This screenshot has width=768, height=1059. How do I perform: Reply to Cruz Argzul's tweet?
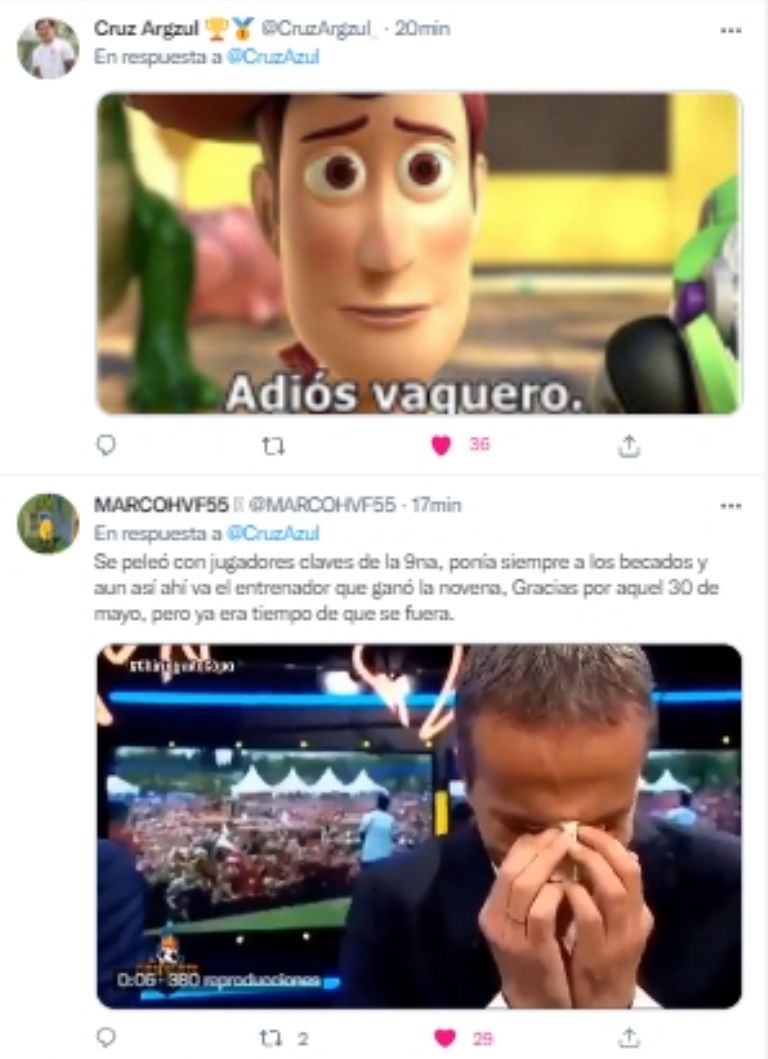point(106,445)
